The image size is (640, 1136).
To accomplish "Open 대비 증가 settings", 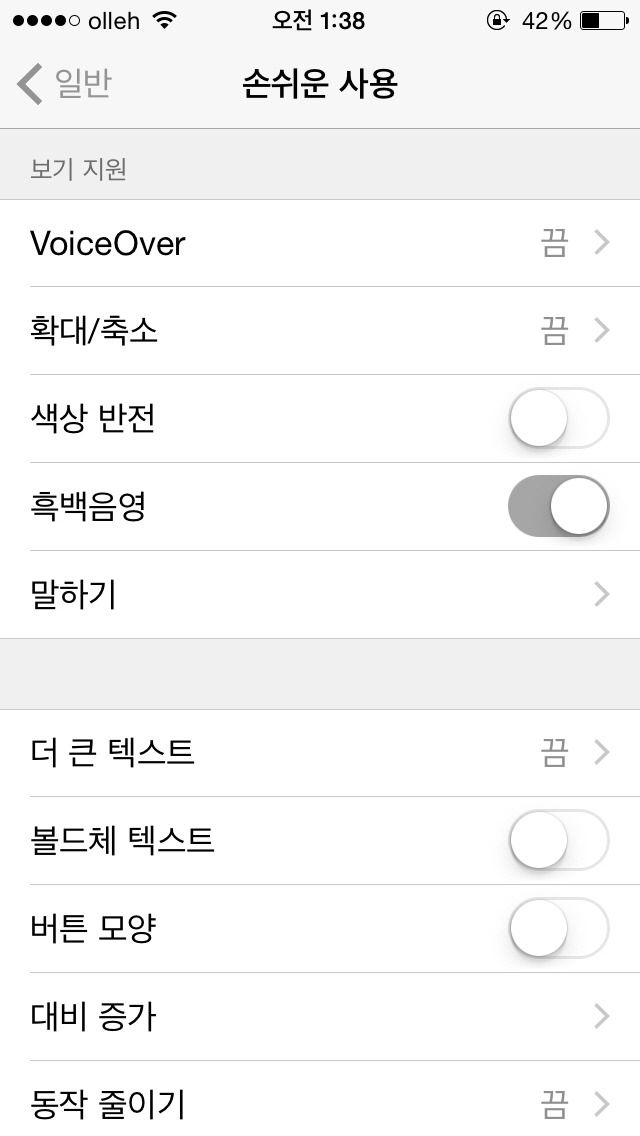I will [x=320, y=1016].
